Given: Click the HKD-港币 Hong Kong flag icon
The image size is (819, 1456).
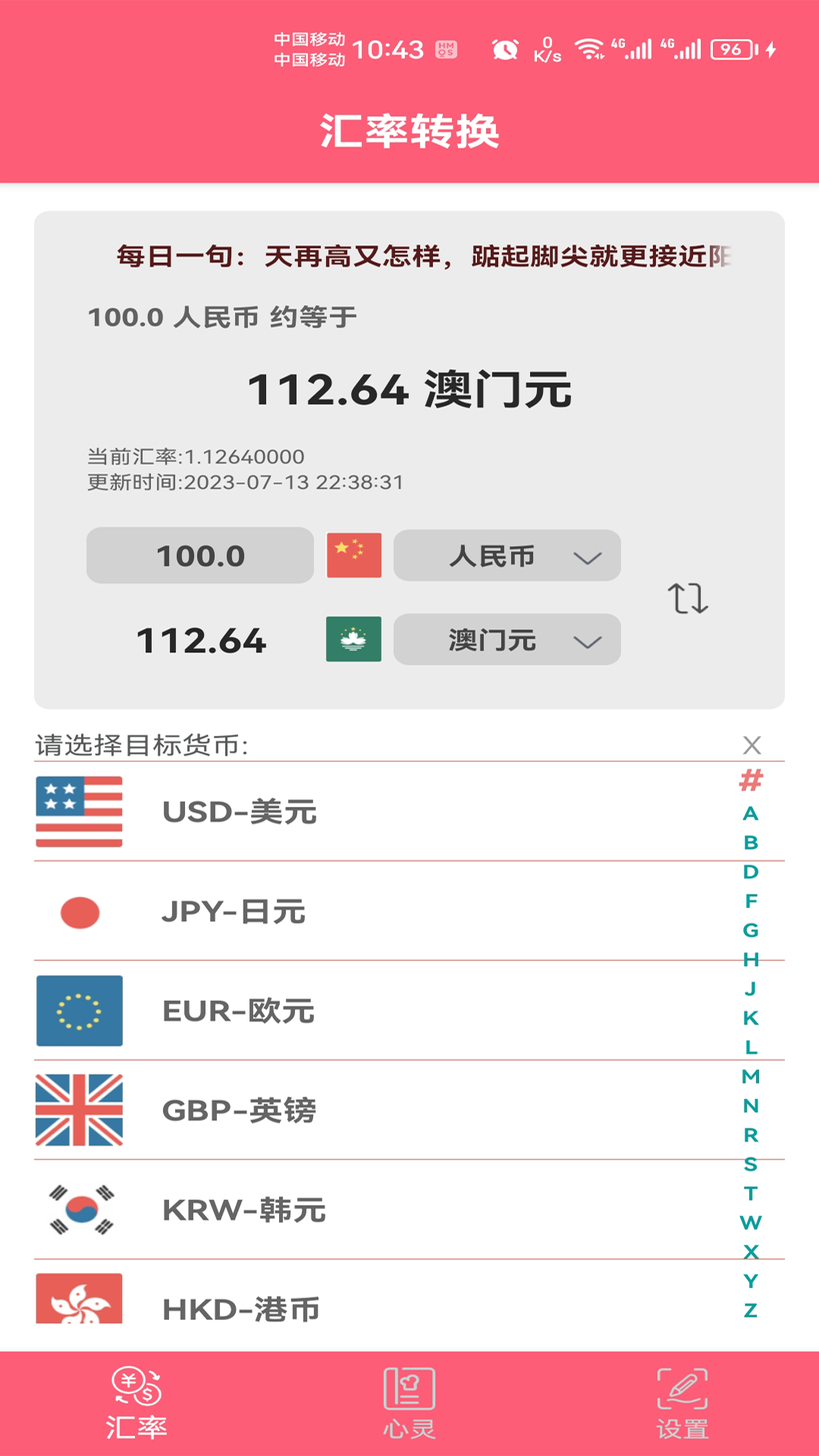Looking at the screenshot, I should tap(80, 1300).
